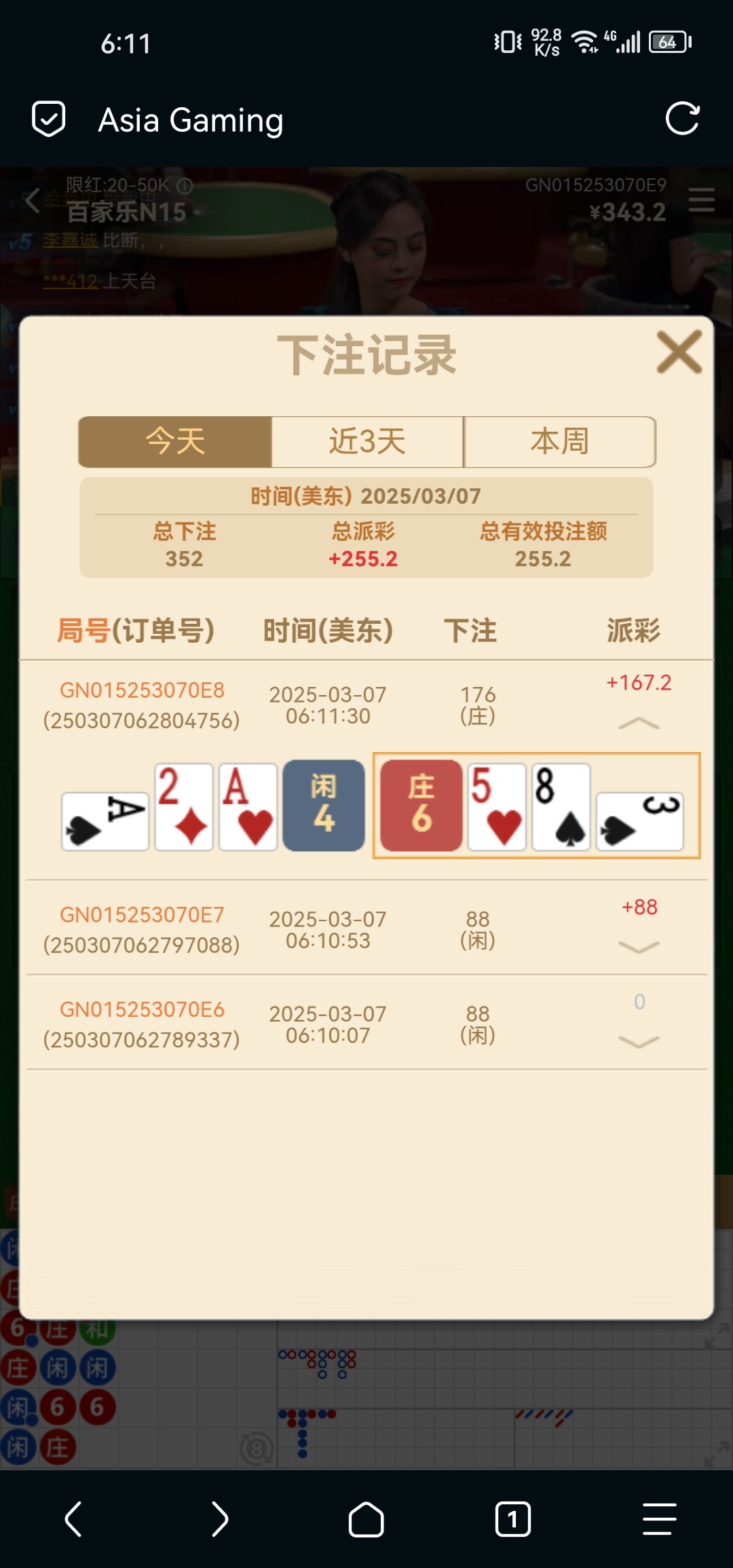Viewport: 733px width, 1568px height.
Task: Collapse details for round GN015253070E8
Action: coord(639,724)
